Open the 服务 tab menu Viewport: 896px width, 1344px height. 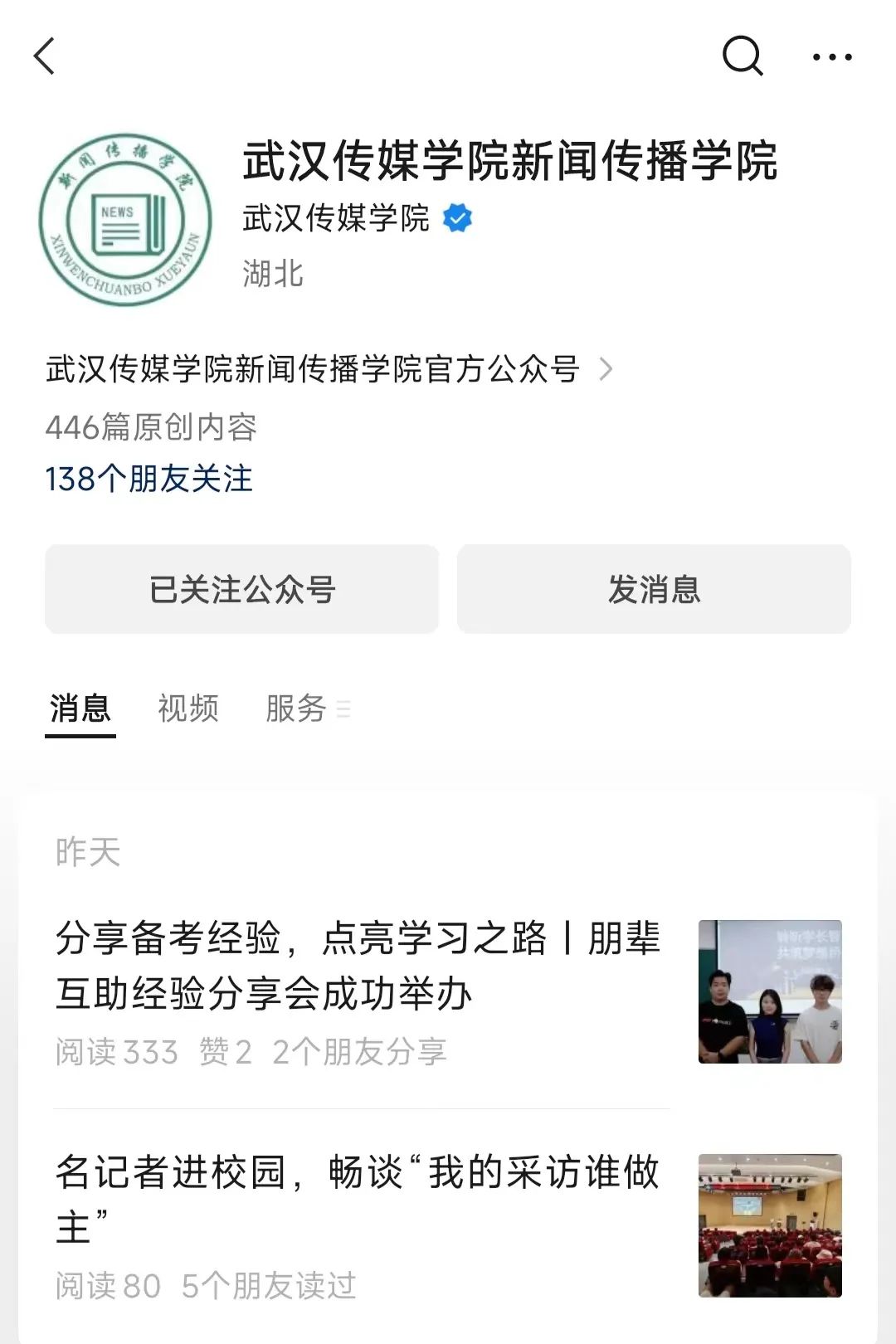coord(307,709)
